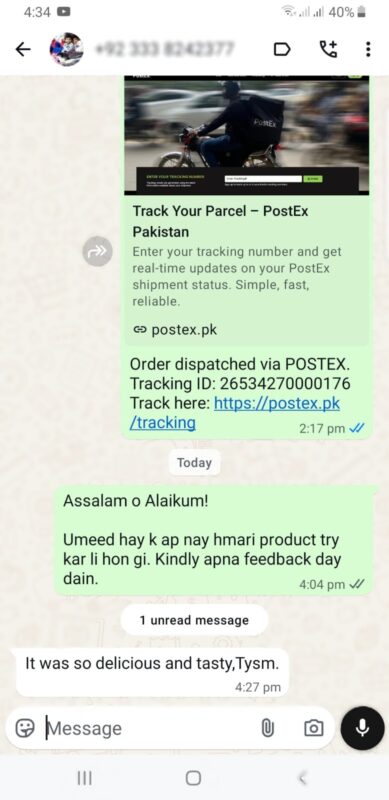The height and width of the screenshot is (800, 389).
Task: Start a call with this contact
Action: click(328, 49)
